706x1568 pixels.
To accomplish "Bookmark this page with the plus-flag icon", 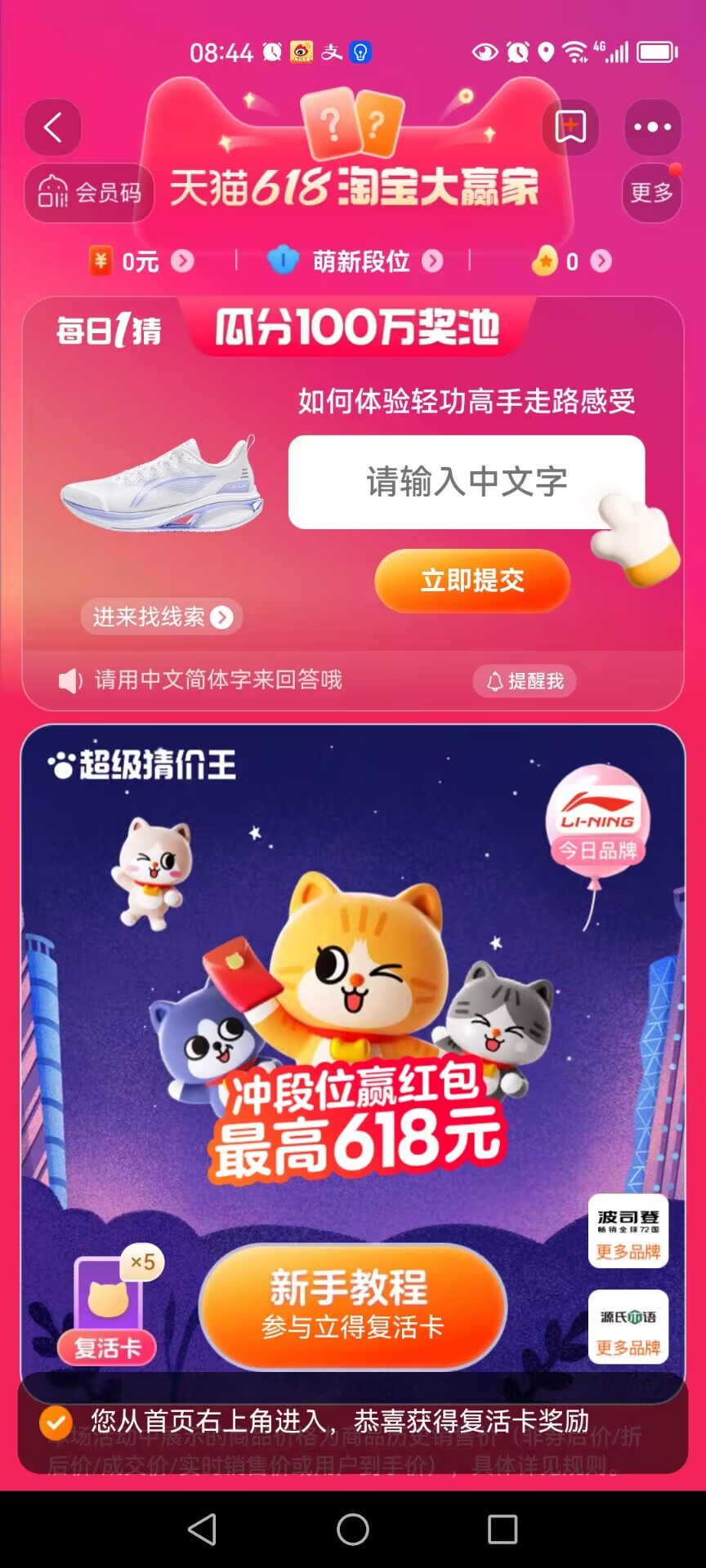I will (x=570, y=127).
